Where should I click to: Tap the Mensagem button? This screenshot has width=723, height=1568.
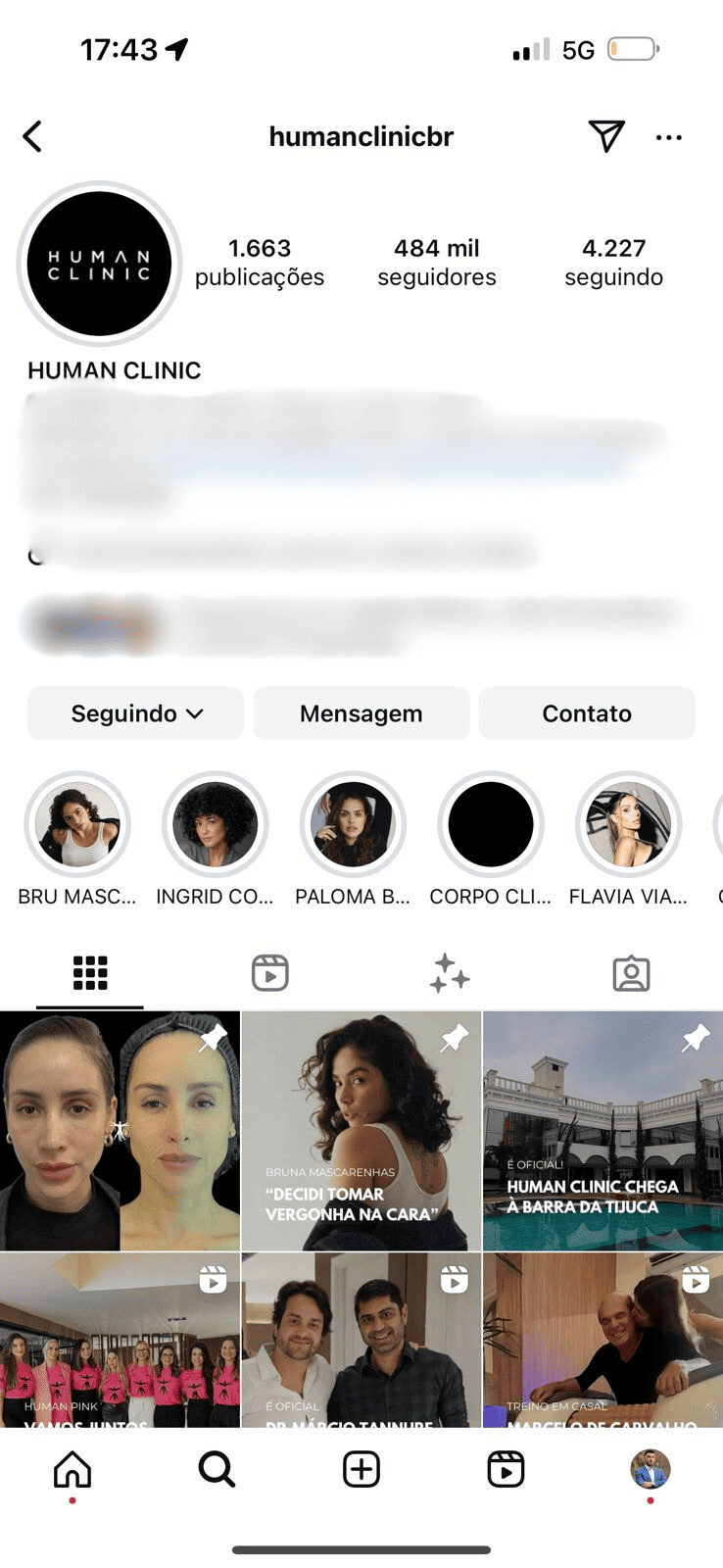click(x=361, y=713)
